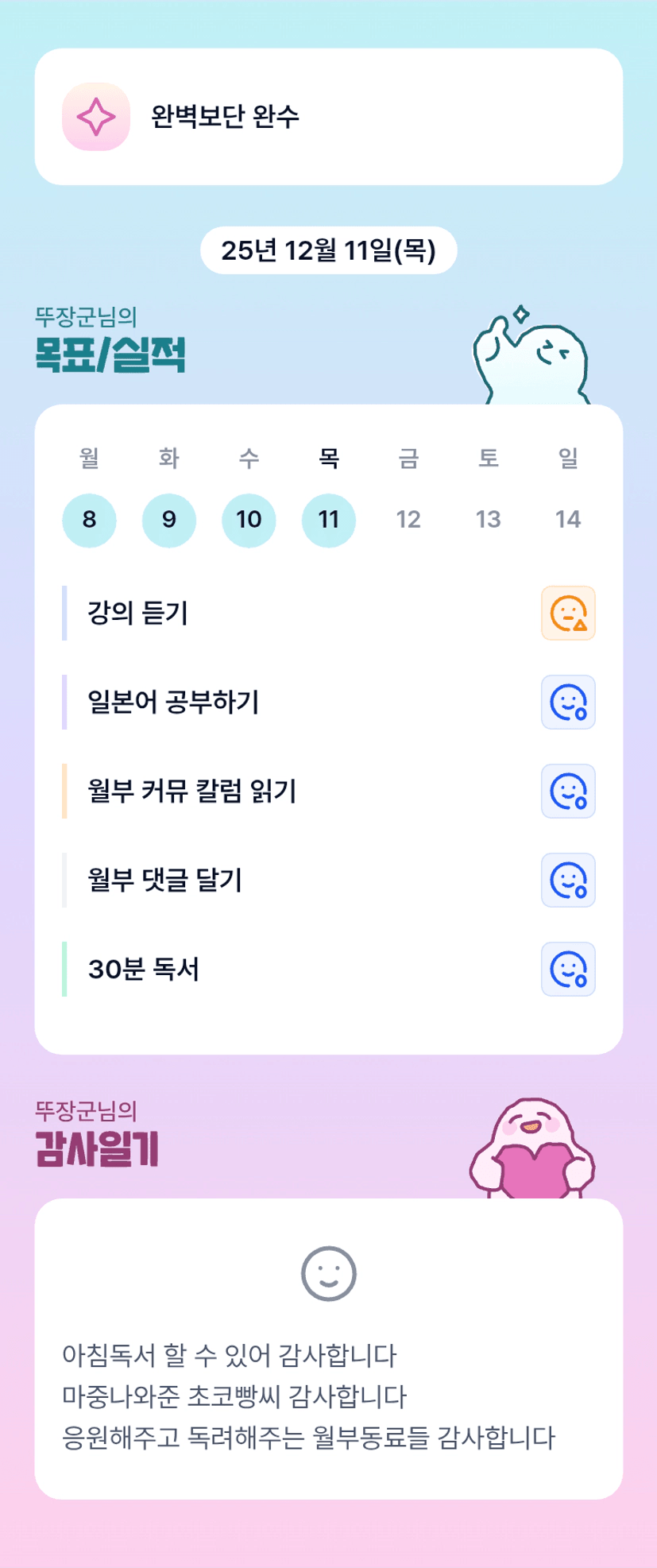The width and height of the screenshot is (657, 1568).
Task: Select day 12 (금) in the week row
Action: (x=408, y=520)
